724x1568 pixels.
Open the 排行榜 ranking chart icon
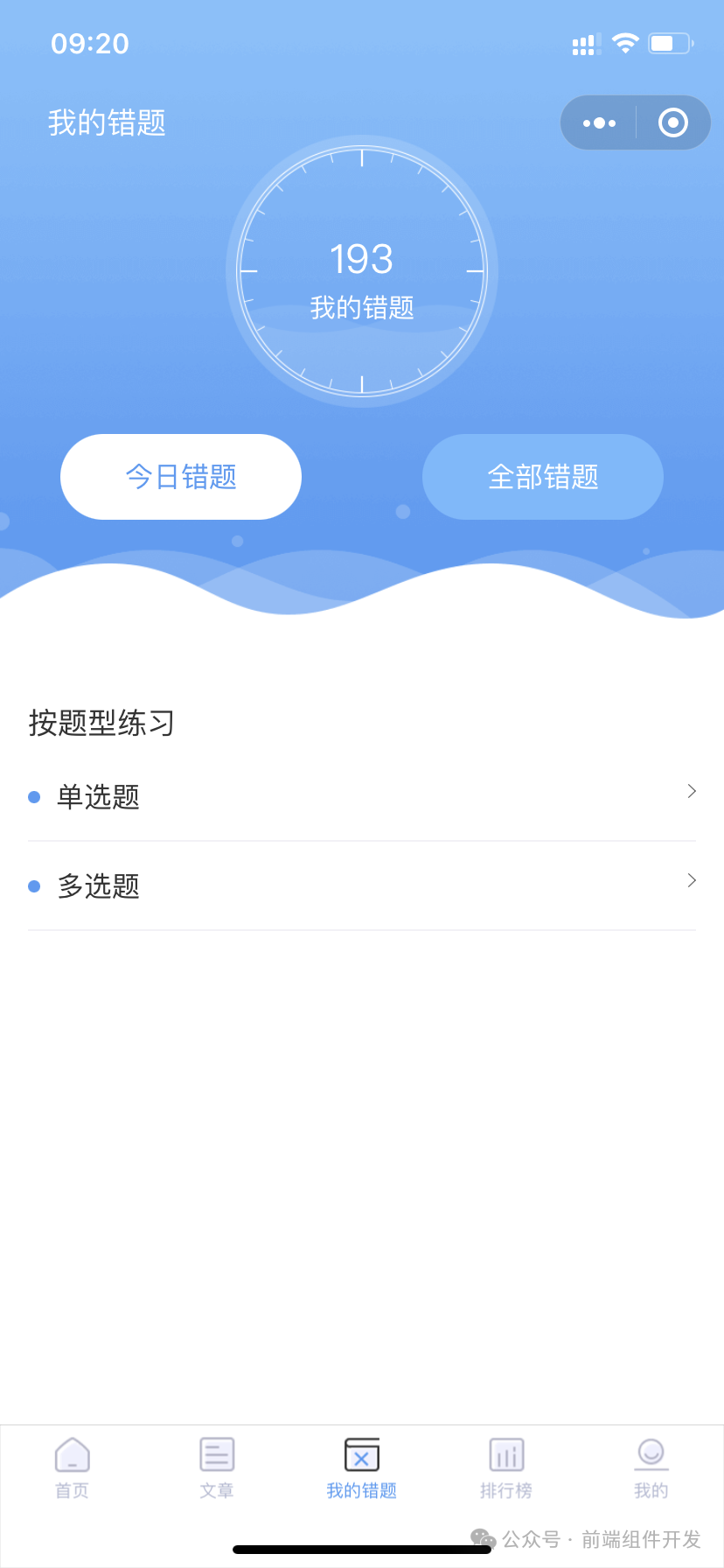pos(506,1454)
